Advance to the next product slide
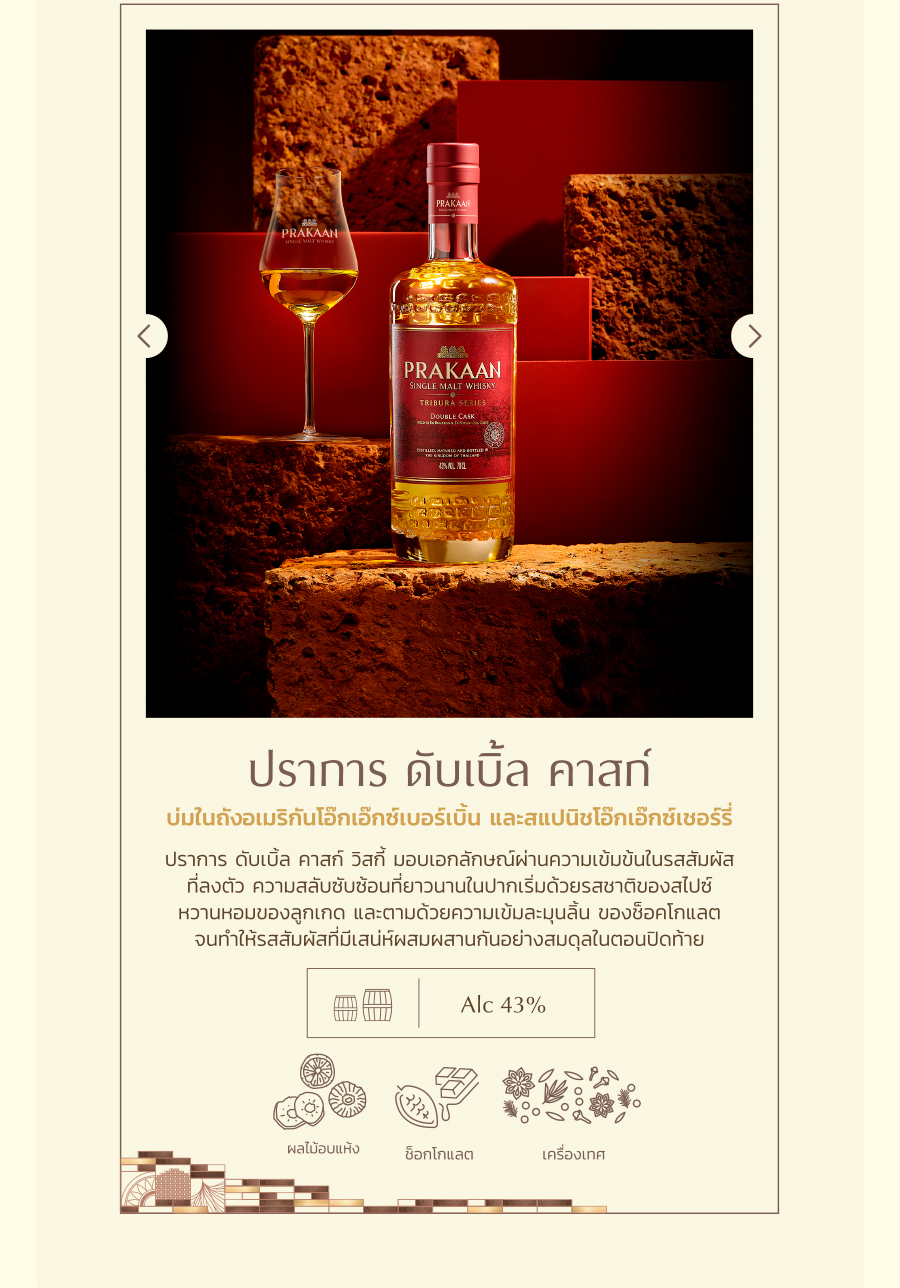900x1288 pixels. click(x=753, y=336)
